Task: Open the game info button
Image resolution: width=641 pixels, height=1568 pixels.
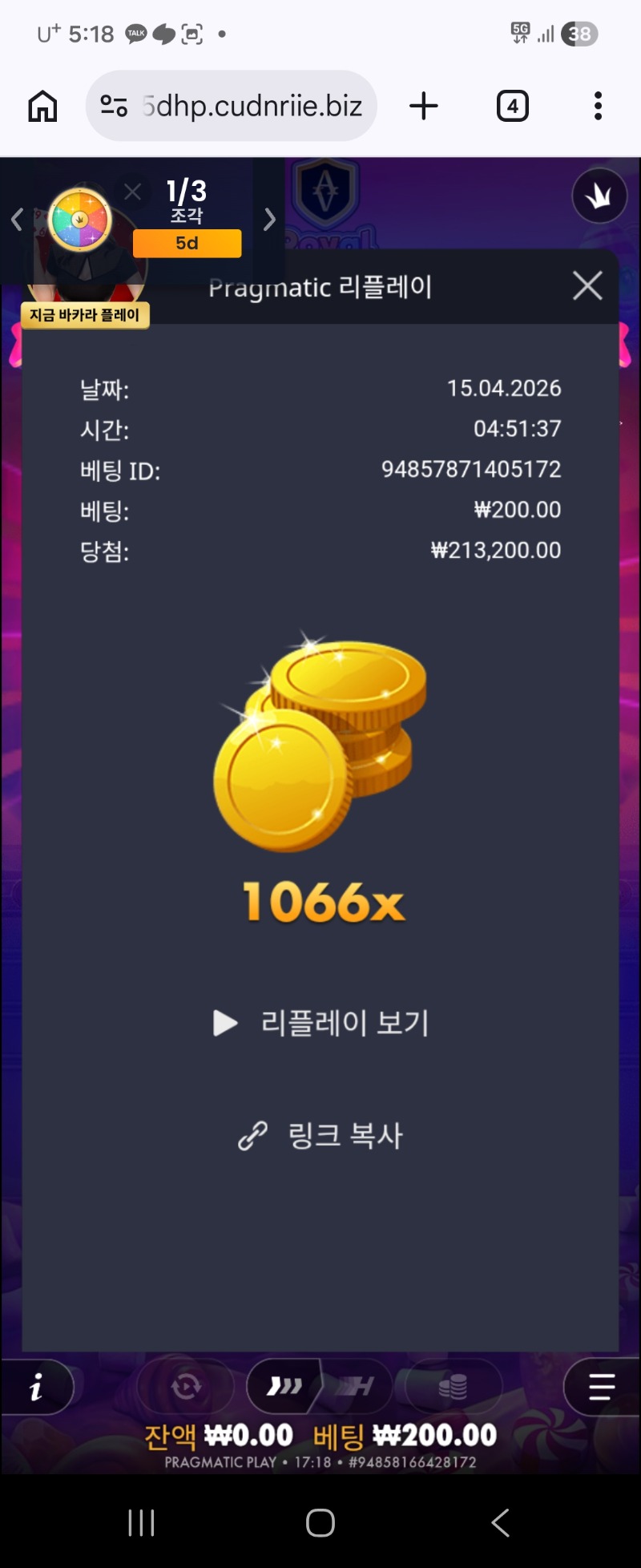Action: click(x=37, y=1387)
